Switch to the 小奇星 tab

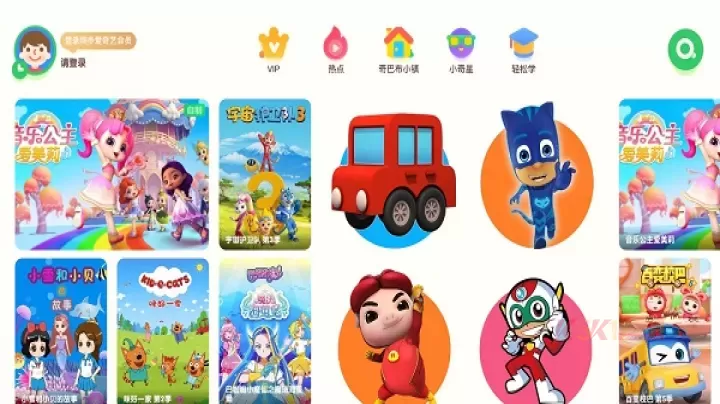click(x=460, y=50)
